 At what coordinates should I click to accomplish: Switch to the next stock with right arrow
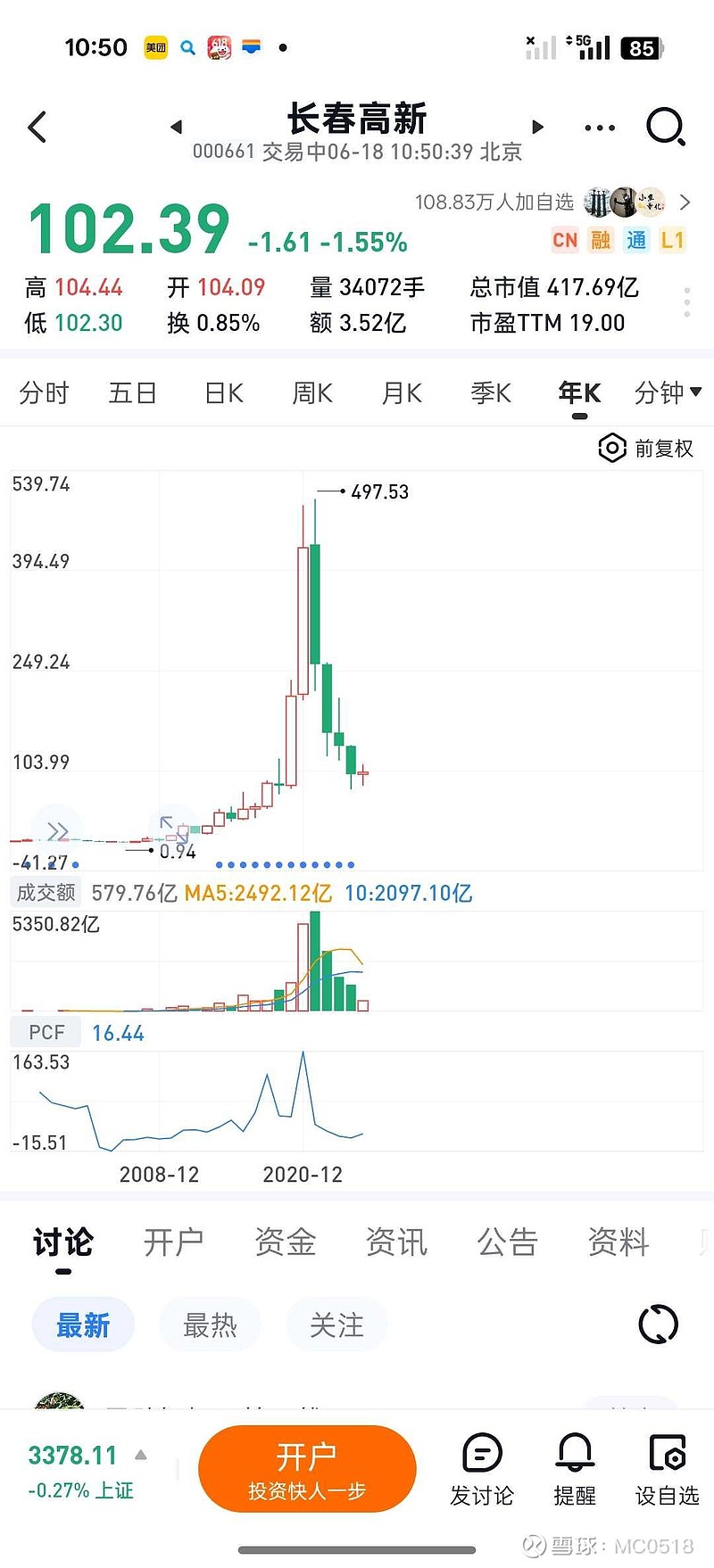point(537,127)
